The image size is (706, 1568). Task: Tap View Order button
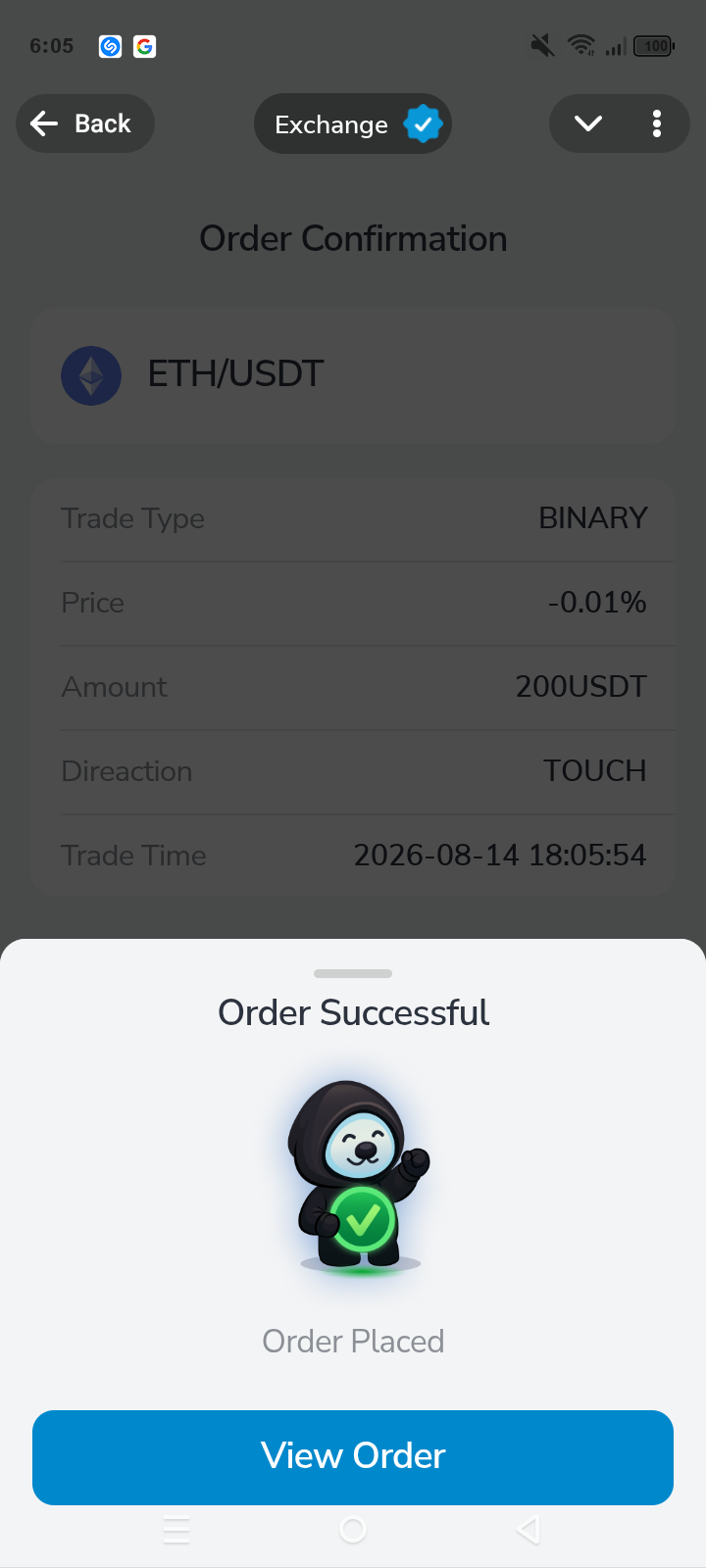[x=353, y=1457]
